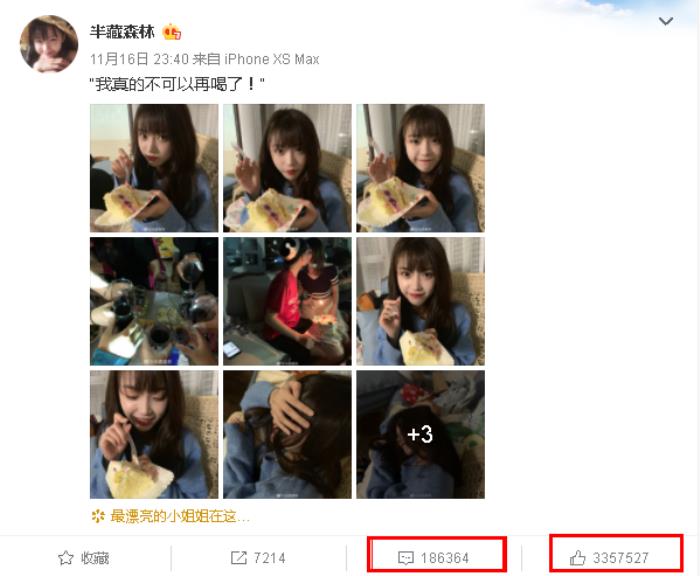Open the dark wine glasses photo
This screenshot has height=576, width=700.
click(154, 301)
